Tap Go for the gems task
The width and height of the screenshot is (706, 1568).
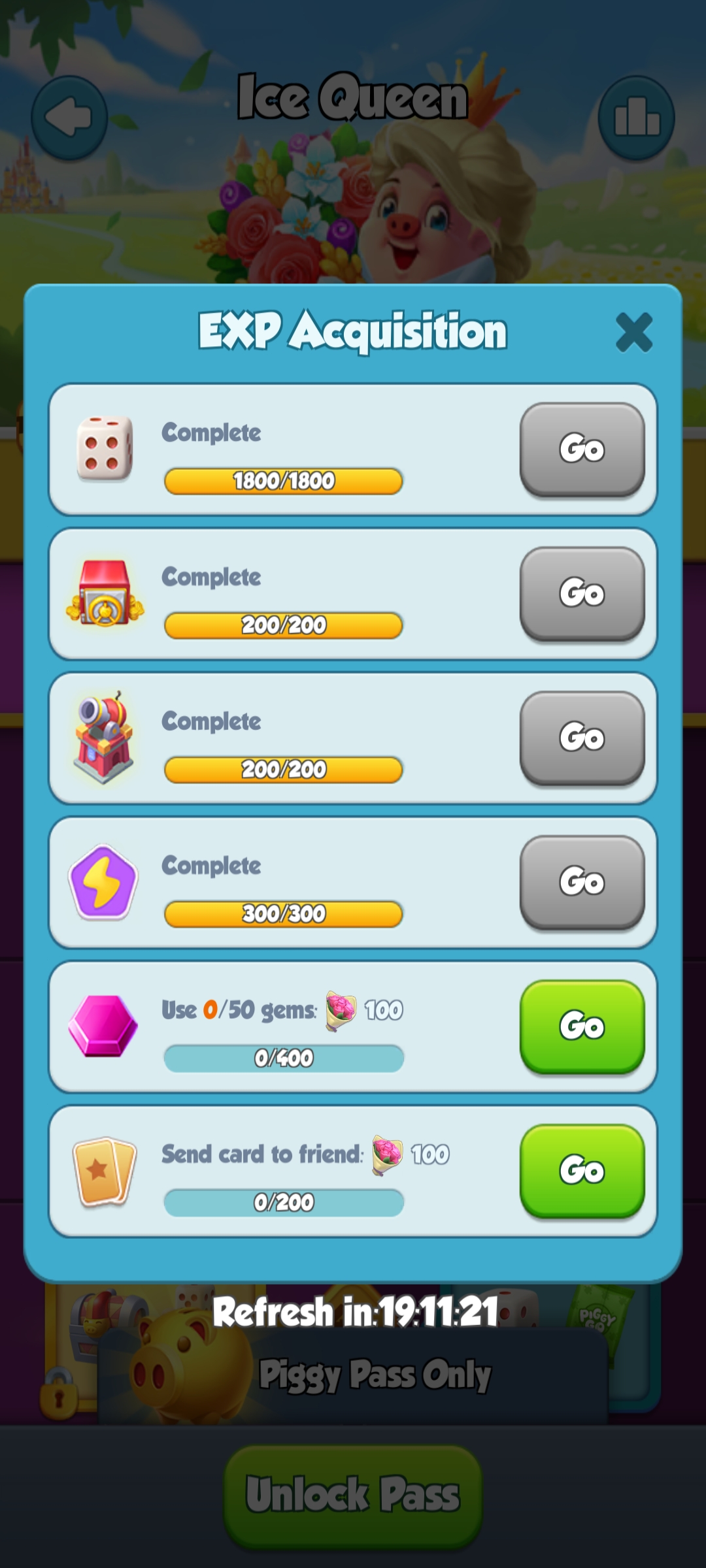(582, 1026)
